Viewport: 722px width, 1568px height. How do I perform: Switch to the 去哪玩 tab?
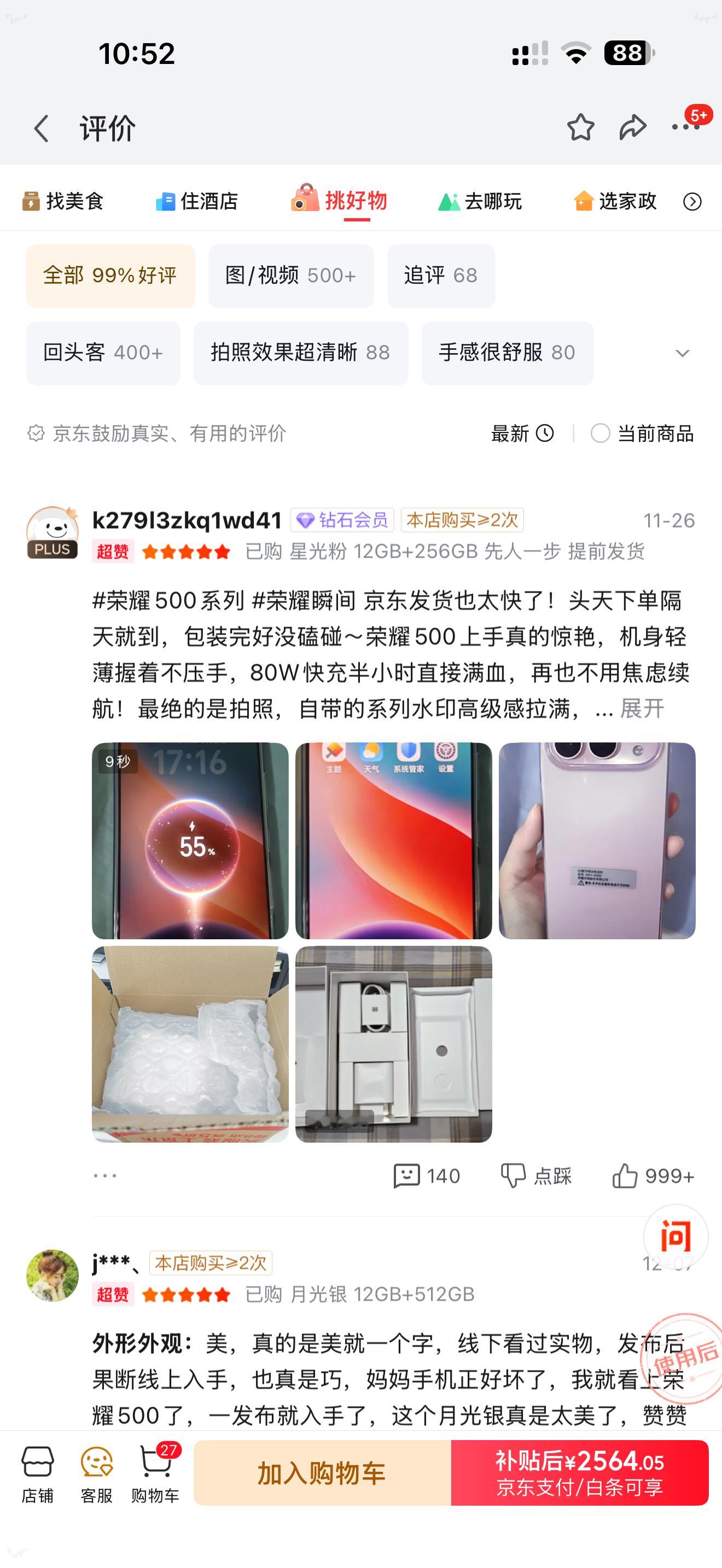pos(481,202)
